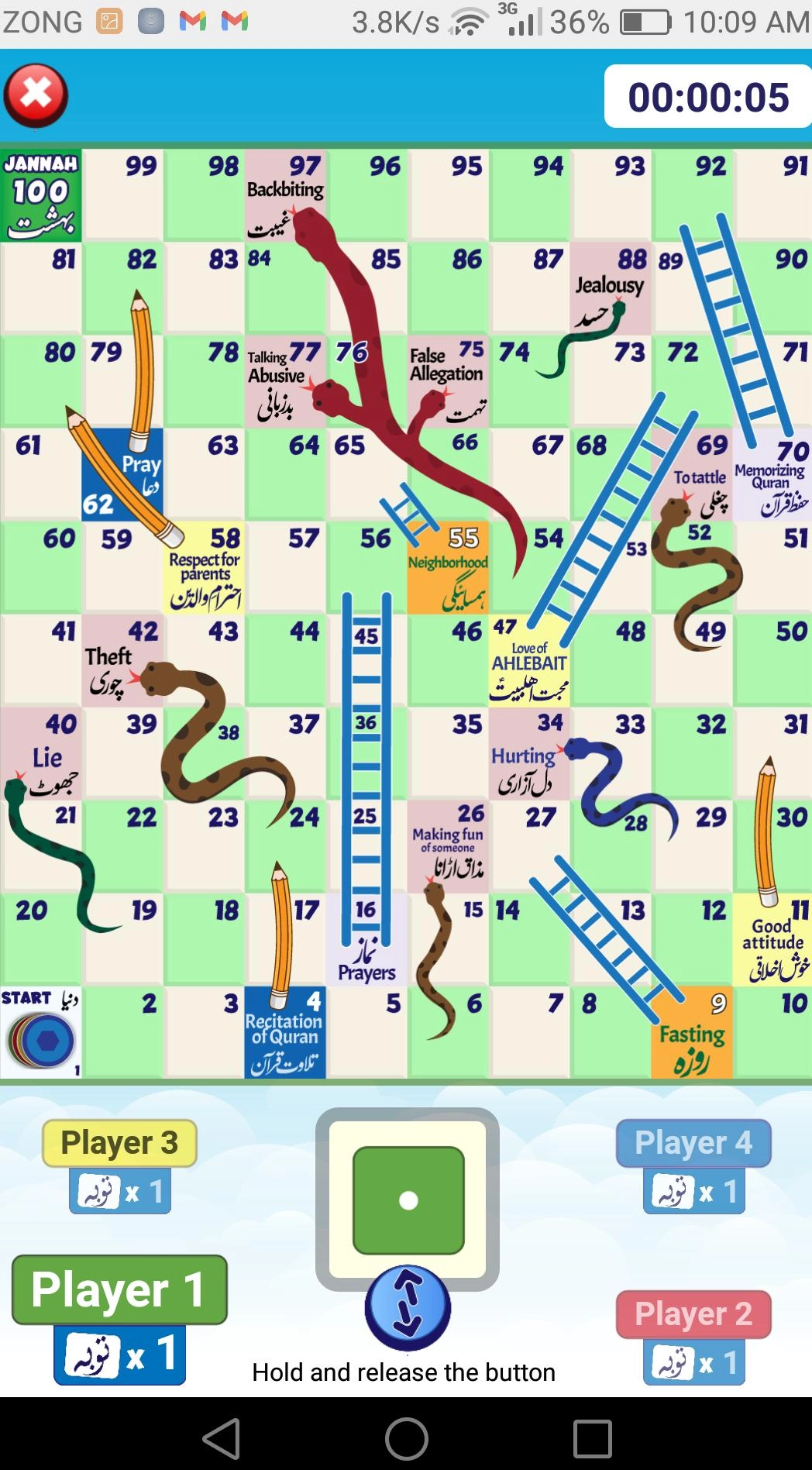Go back using the system back button
Image resolution: width=812 pixels, height=1470 pixels.
[222, 1439]
